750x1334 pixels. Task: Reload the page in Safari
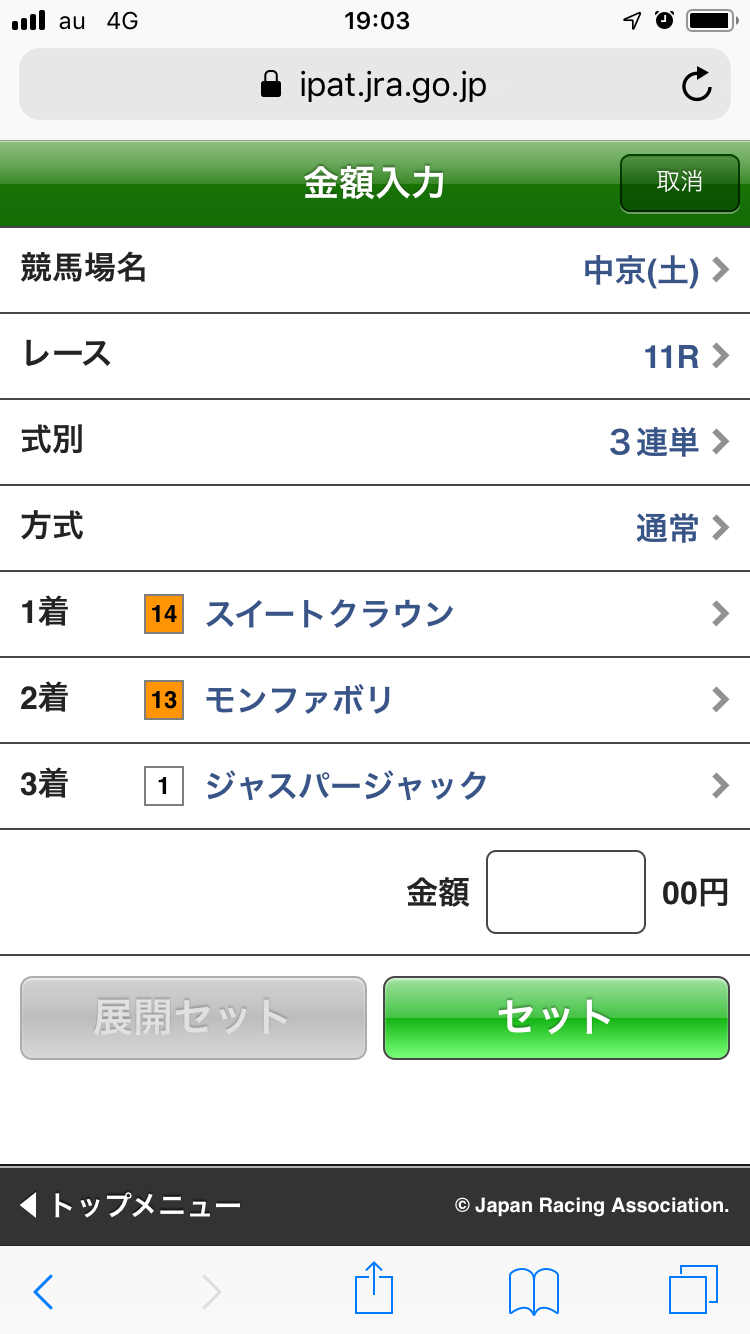[x=696, y=85]
